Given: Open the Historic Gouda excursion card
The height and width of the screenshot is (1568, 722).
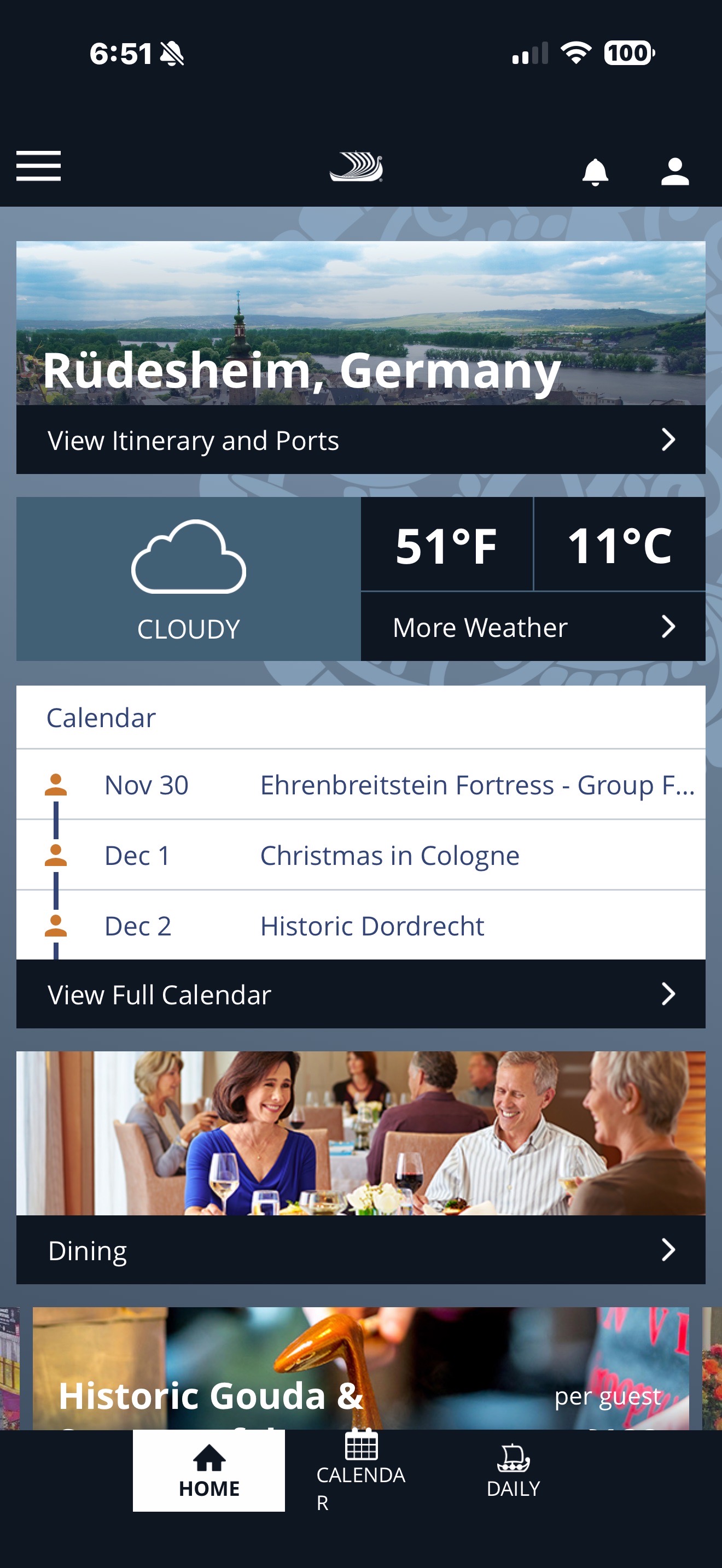Looking at the screenshot, I should (x=360, y=1370).
